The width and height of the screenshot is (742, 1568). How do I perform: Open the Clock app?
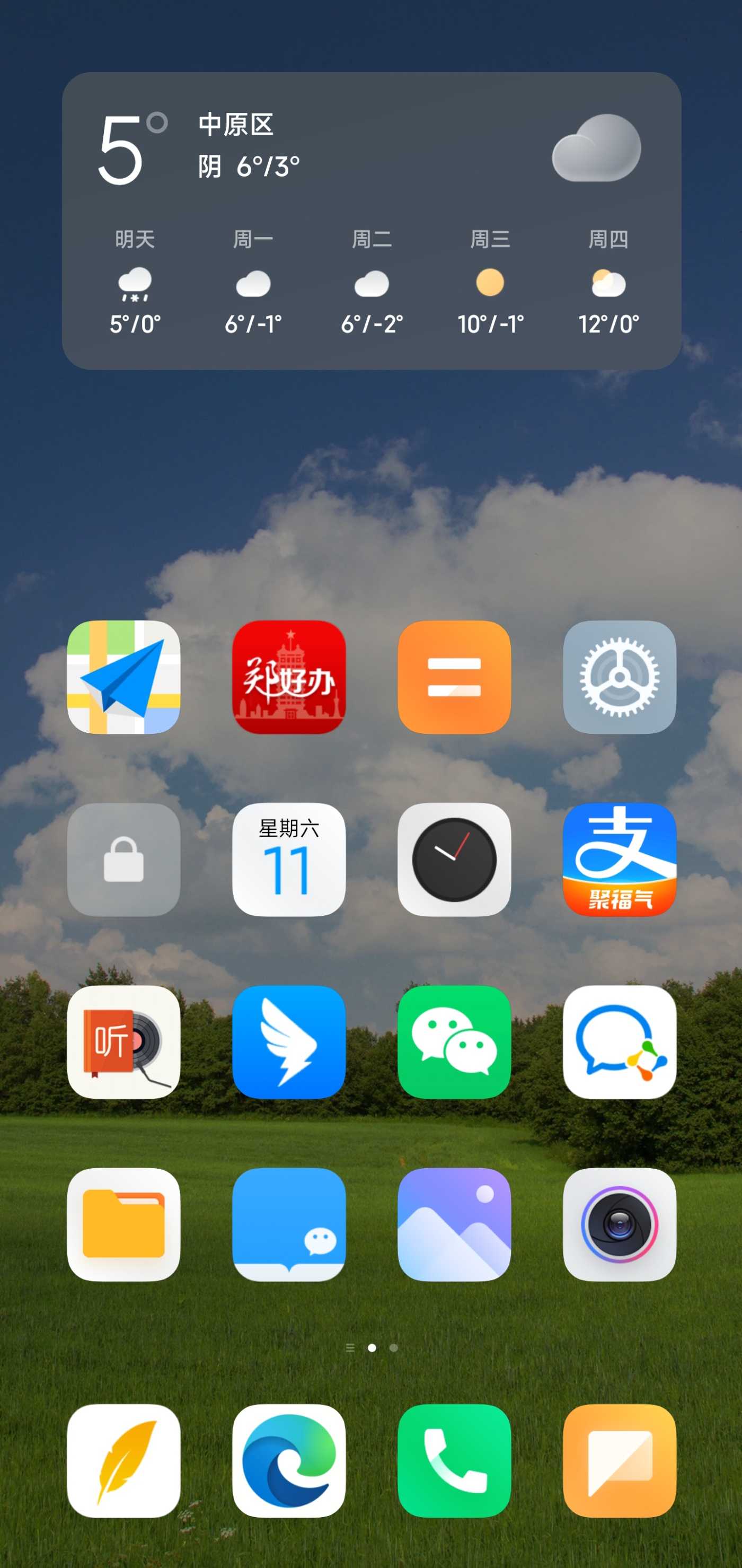454,860
